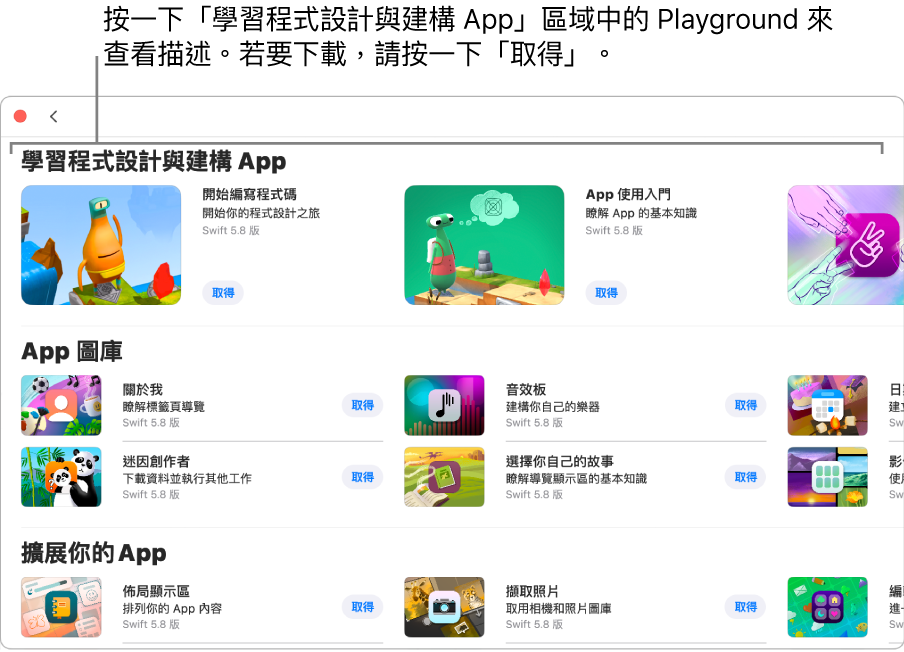Tap 取得 for 開始編寫程式碼
The image size is (904, 652).
pyautogui.click(x=223, y=293)
